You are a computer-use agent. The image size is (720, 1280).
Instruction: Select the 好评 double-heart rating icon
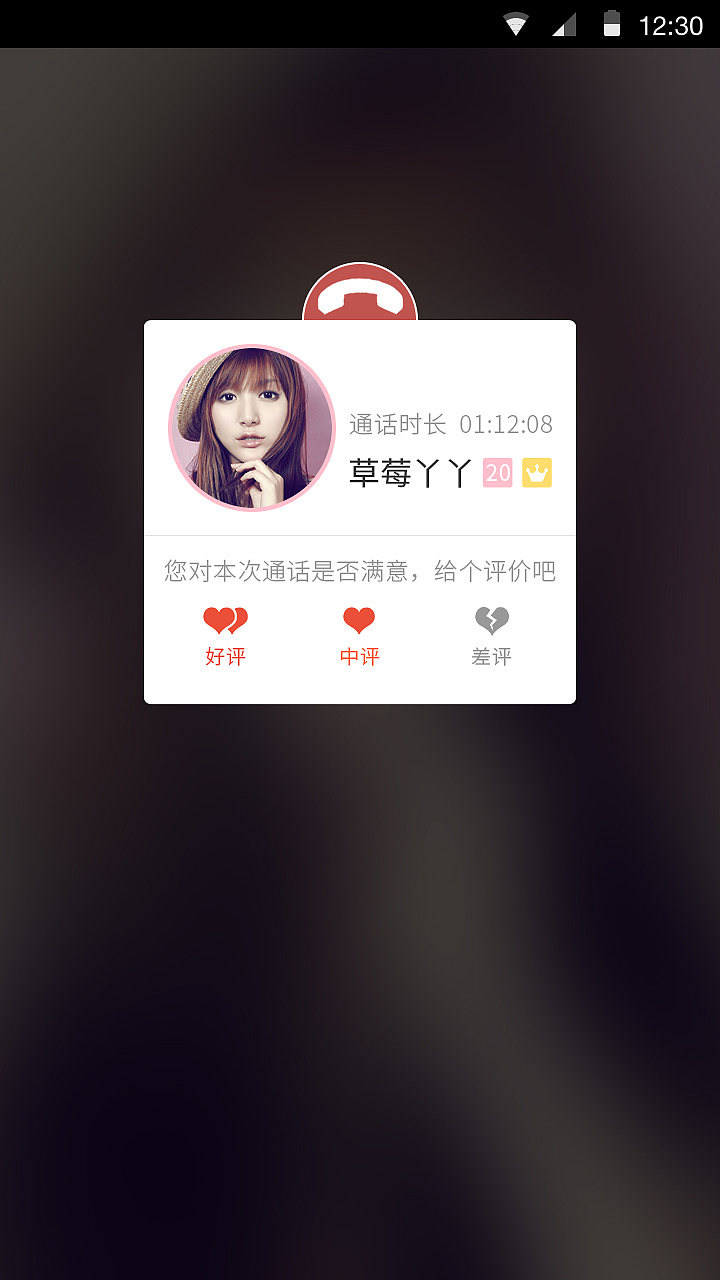tap(225, 620)
